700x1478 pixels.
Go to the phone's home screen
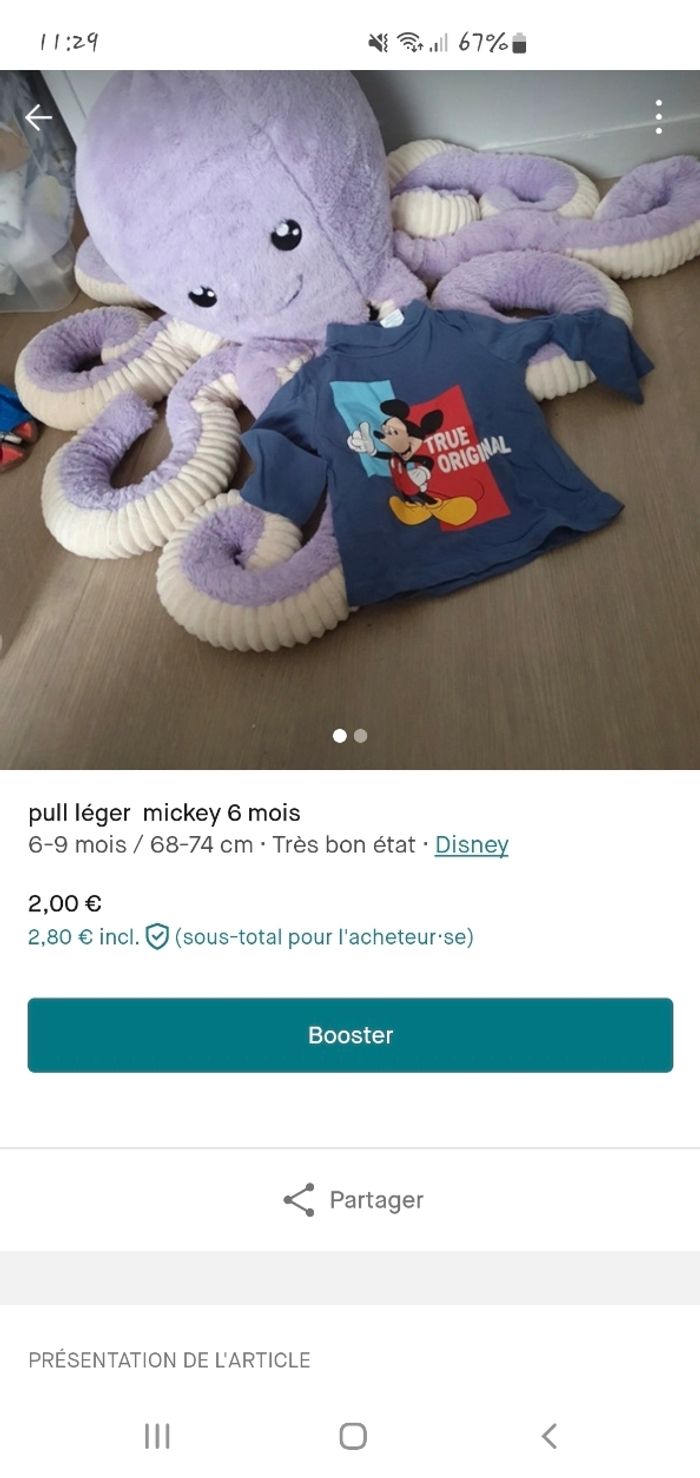click(x=352, y=1436)
